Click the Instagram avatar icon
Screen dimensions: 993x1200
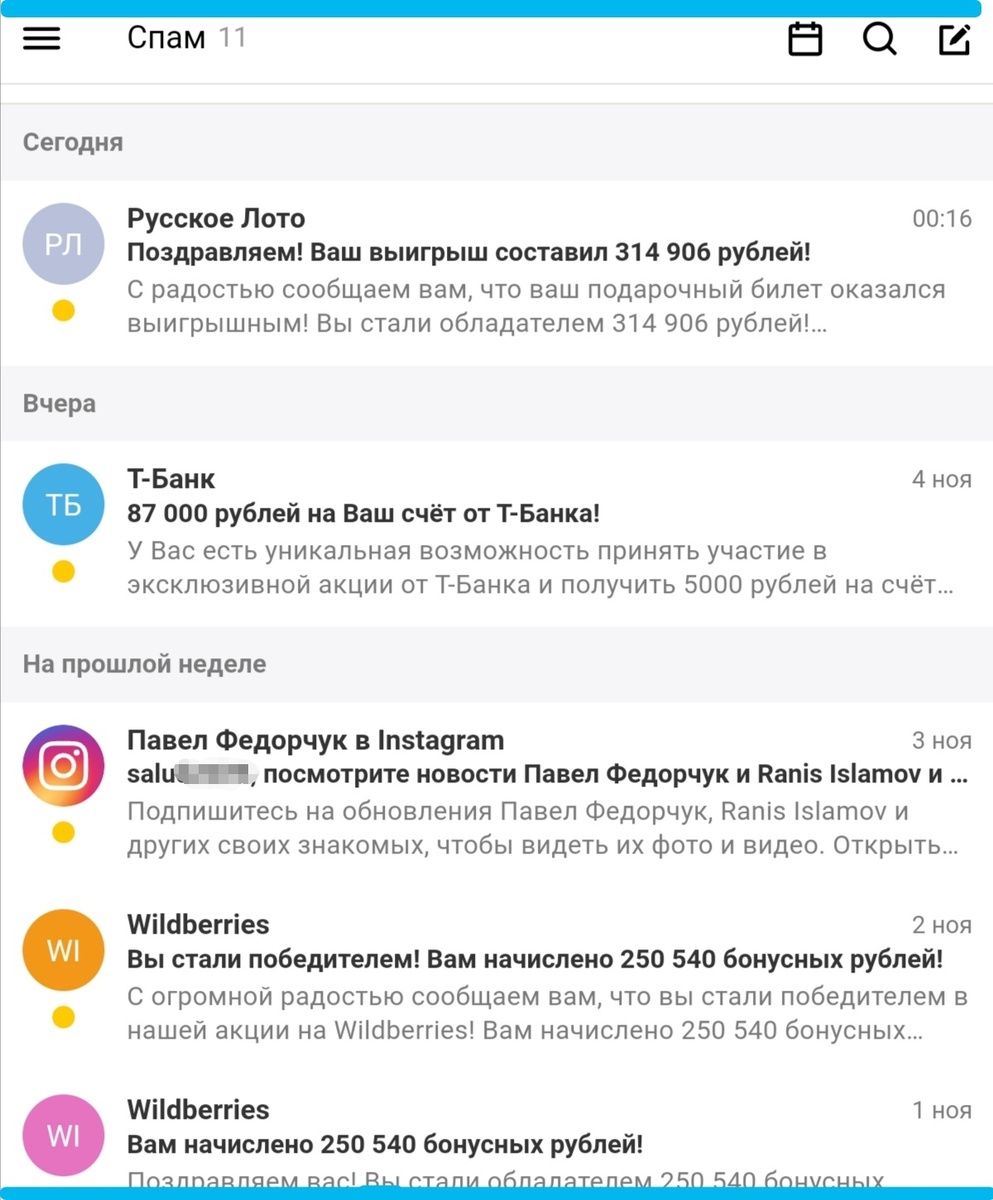tap(63, 765)
